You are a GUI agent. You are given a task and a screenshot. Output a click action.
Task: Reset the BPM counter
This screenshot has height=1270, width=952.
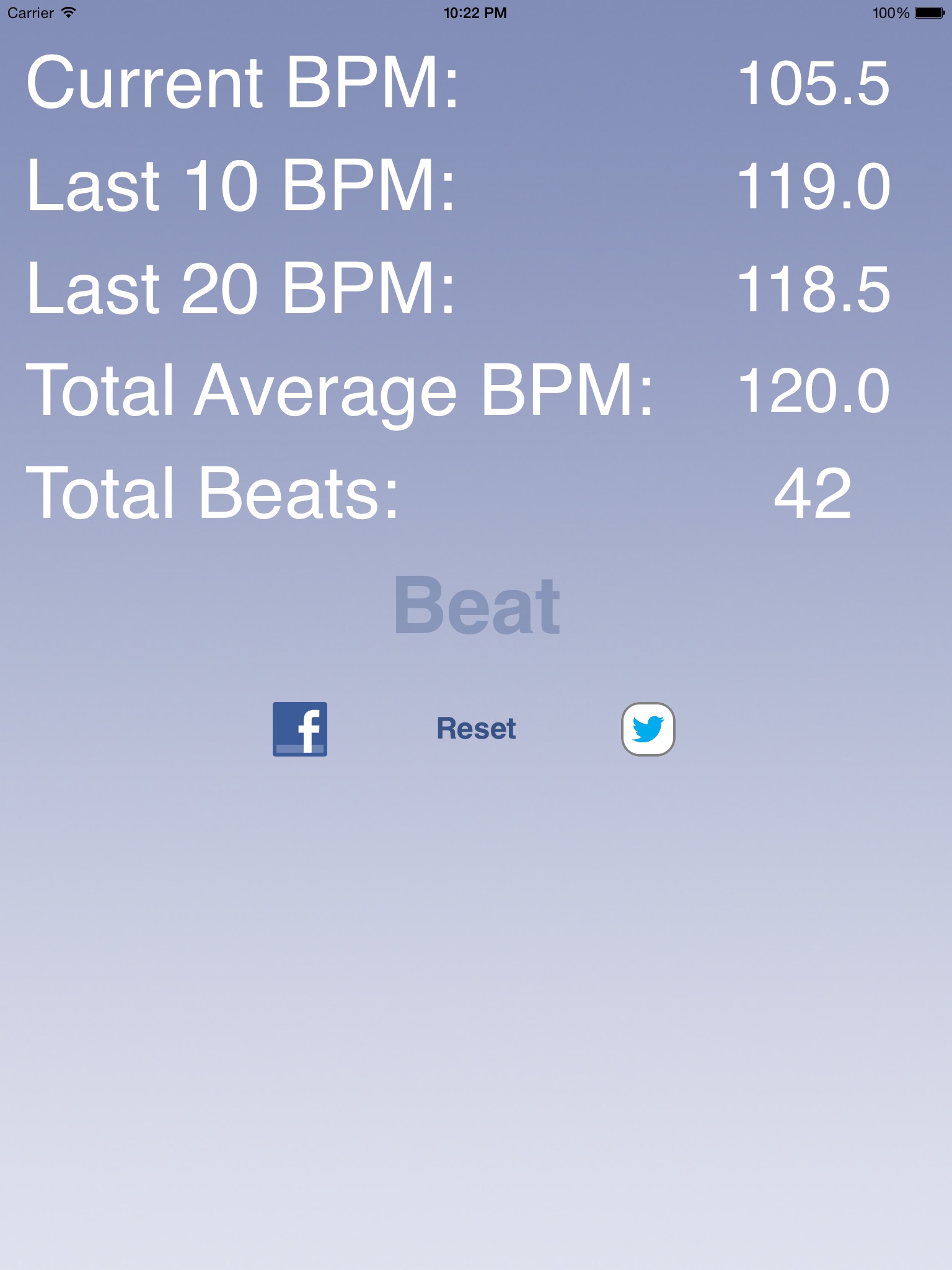[476, 729]
